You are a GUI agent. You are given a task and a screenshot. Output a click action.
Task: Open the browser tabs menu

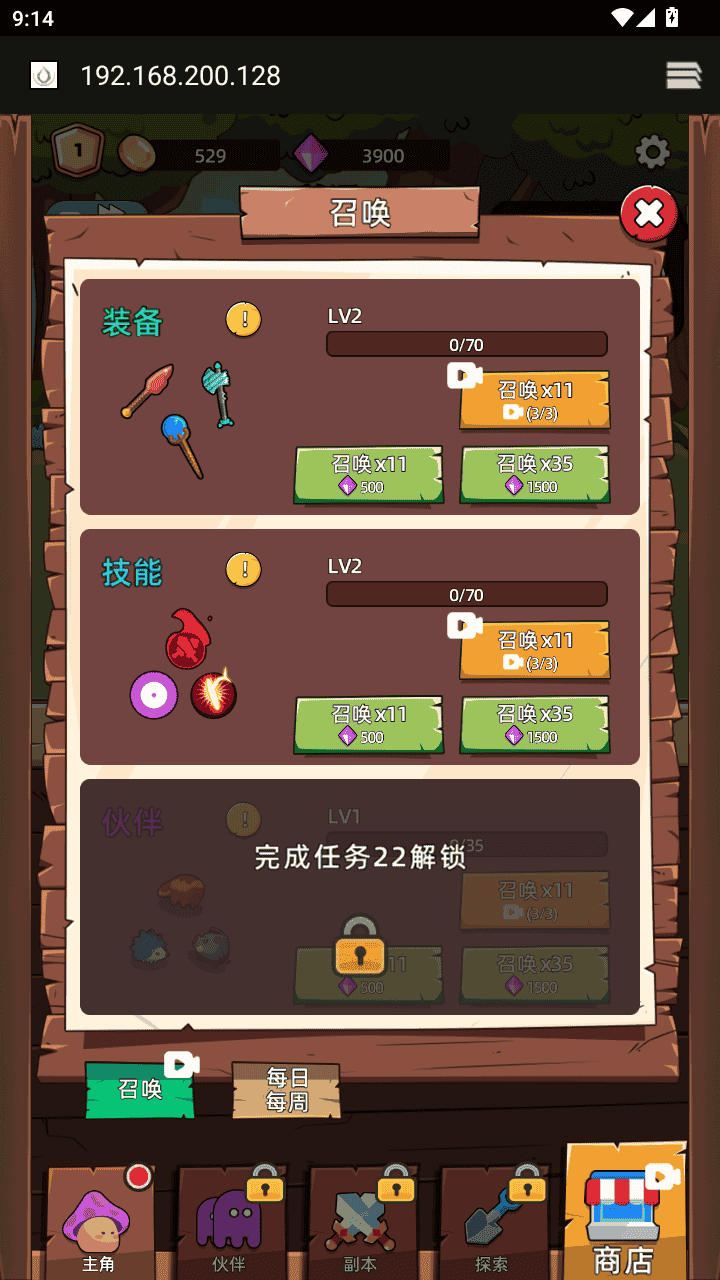tap(683, 76)
